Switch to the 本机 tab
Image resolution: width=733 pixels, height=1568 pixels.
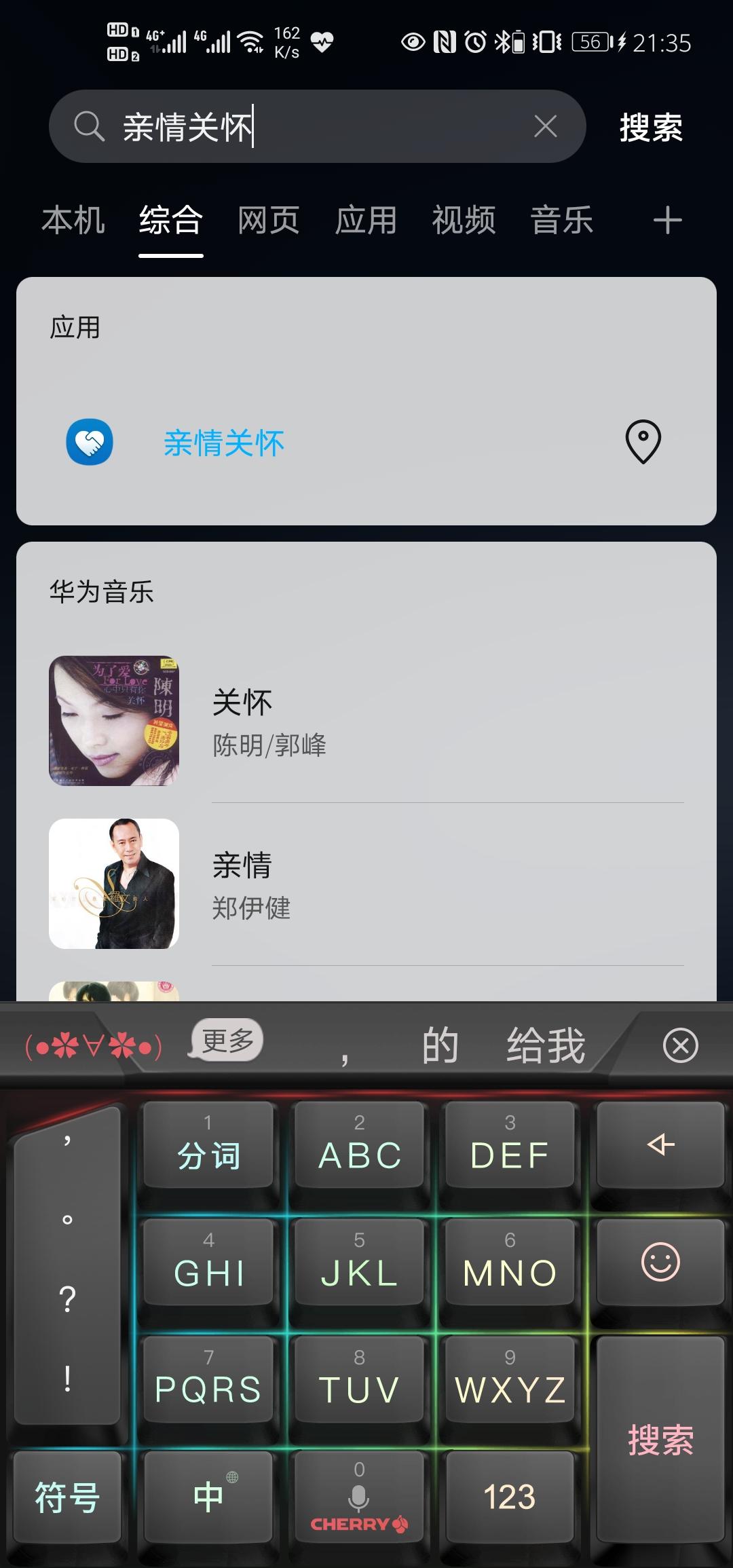tap(73, 221)
